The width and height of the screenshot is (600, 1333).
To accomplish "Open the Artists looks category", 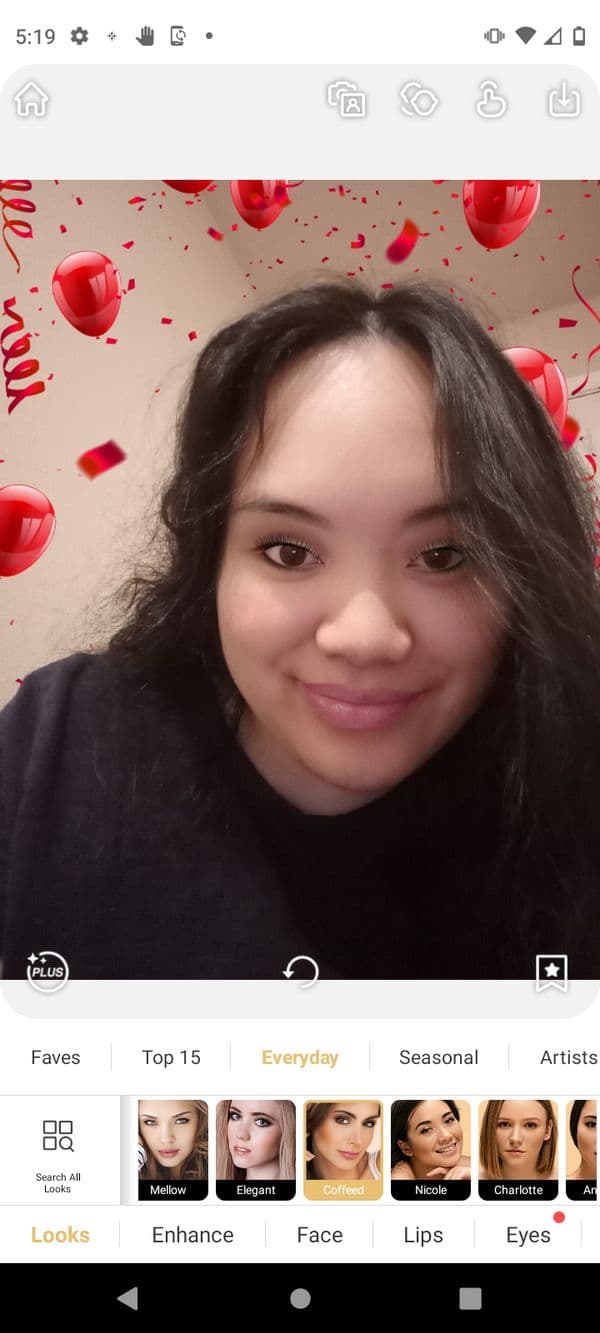I will tap(568, 1057).
